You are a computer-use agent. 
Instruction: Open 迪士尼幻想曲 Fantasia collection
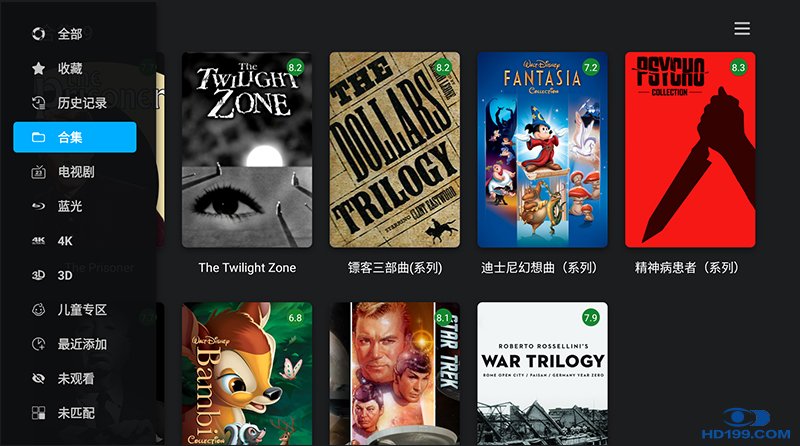(542, 150)
